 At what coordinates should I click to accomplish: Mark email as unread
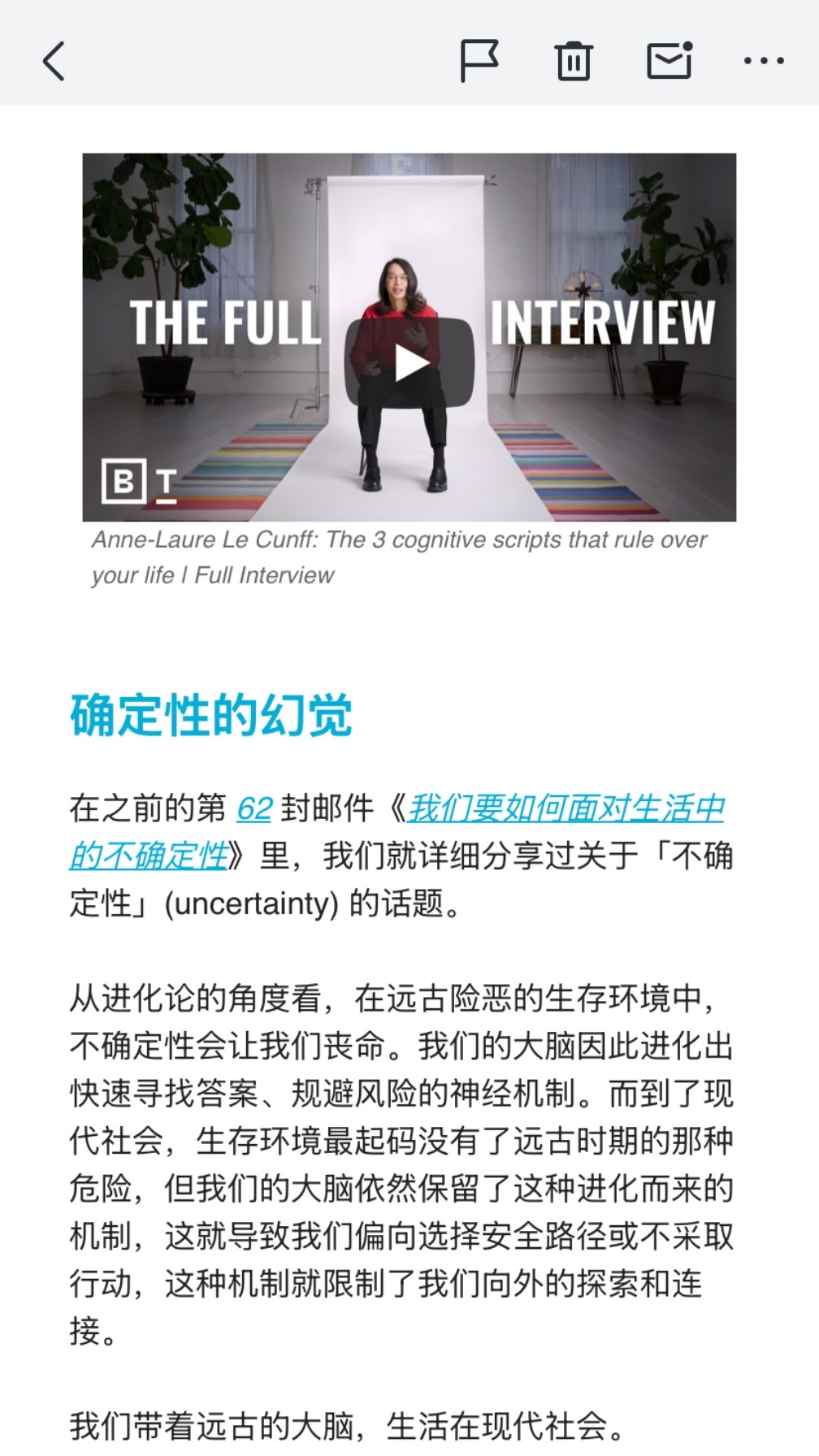[669, 60]
